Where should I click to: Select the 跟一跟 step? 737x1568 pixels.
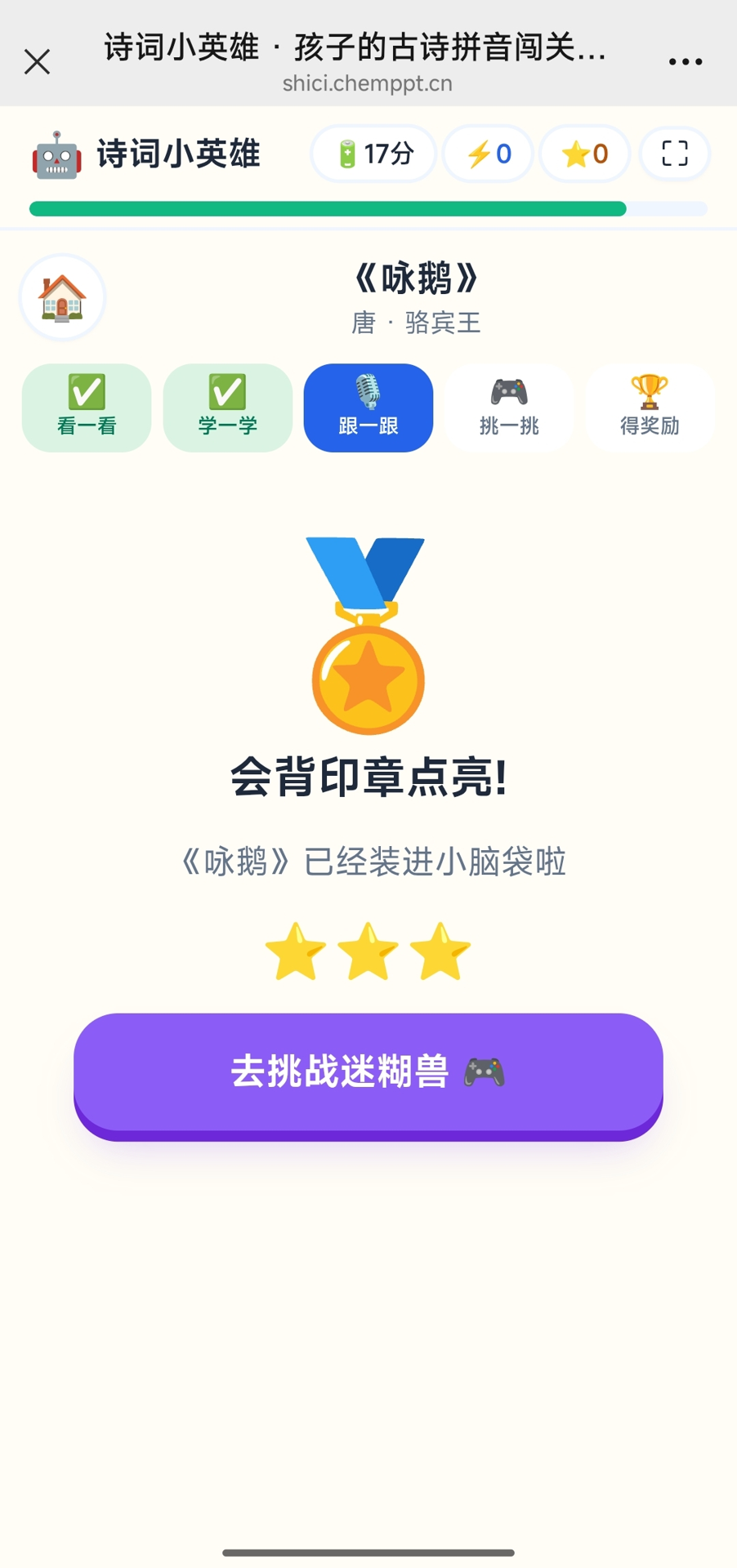(368, 408)
